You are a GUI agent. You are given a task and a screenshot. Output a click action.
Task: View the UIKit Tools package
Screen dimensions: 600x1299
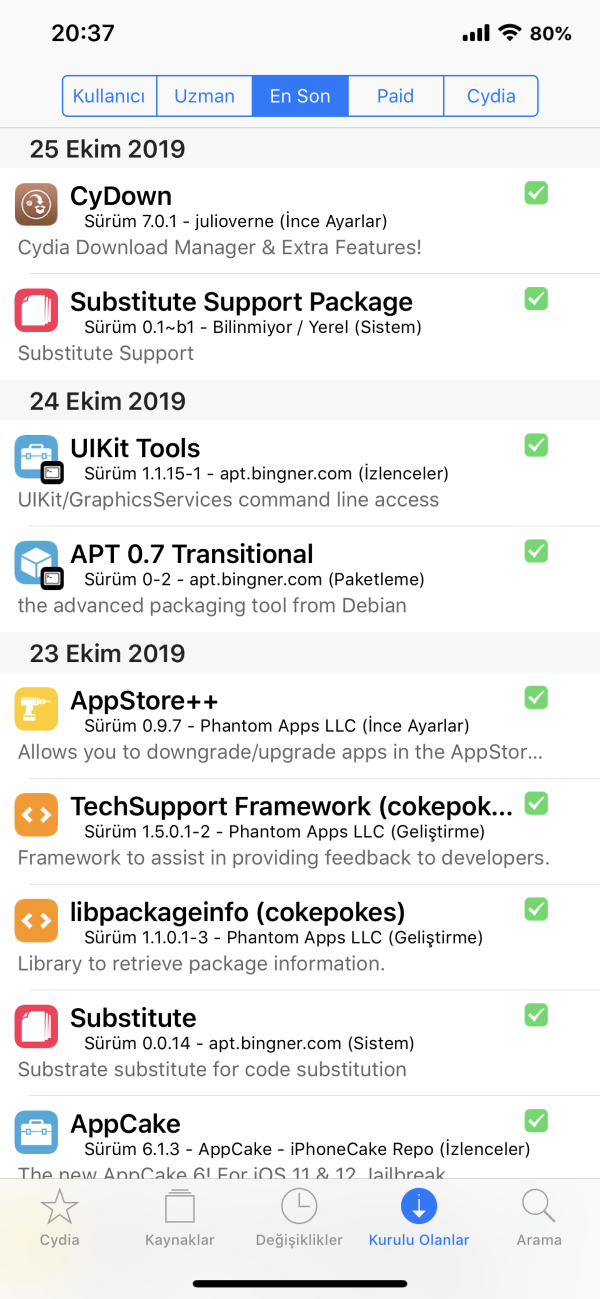(280, 472)
